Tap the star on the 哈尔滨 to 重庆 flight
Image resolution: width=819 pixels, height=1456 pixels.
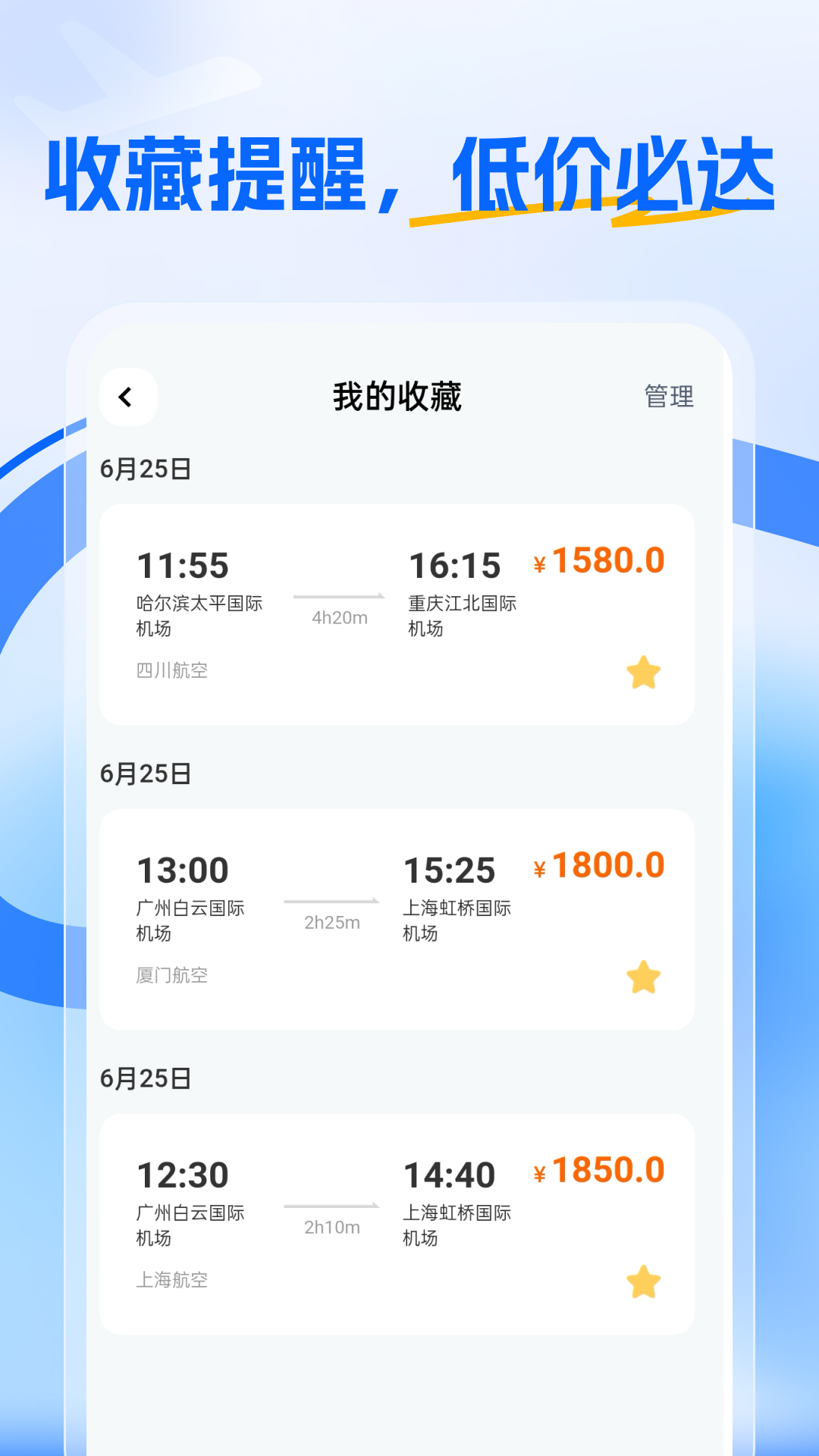pyautogui.click(x=643, y=671)
